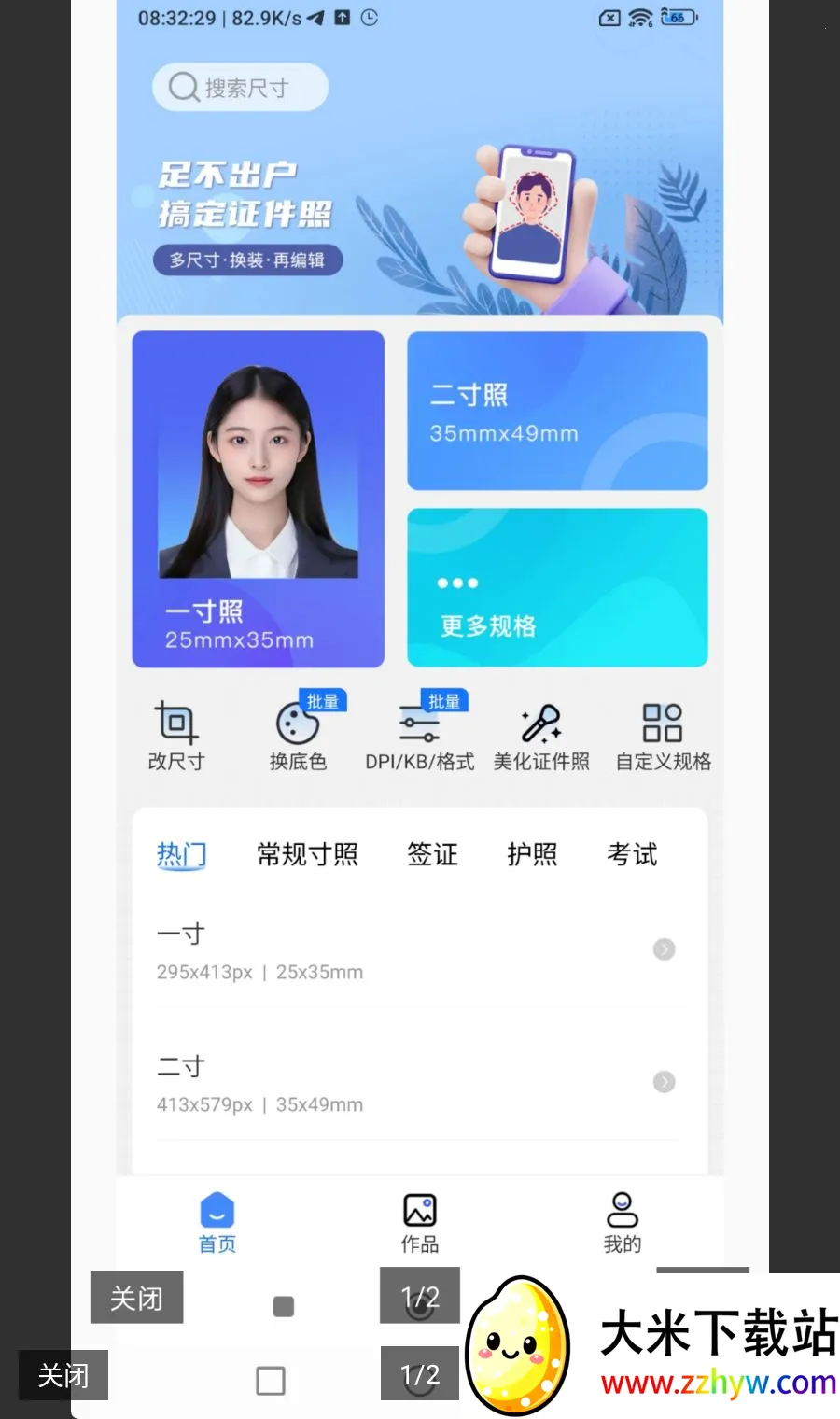Tap the bottom-most 关闭 close button
Screen dimensions: 840x1419
pos(63,1375)
